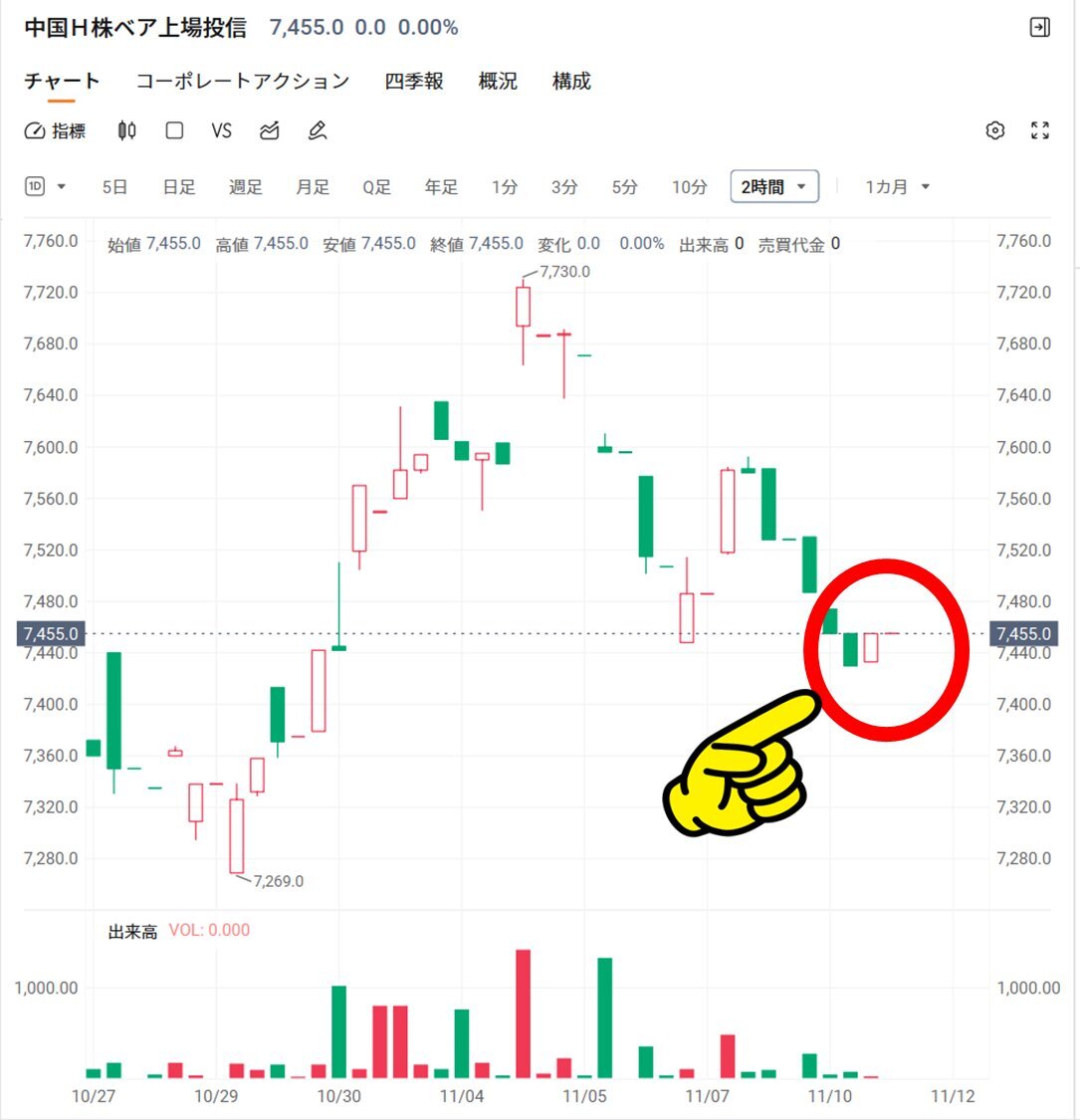Collapse the panel with top-right arrow icon
This screenshot has height=1120, width=1080.
pos(1039,28)
